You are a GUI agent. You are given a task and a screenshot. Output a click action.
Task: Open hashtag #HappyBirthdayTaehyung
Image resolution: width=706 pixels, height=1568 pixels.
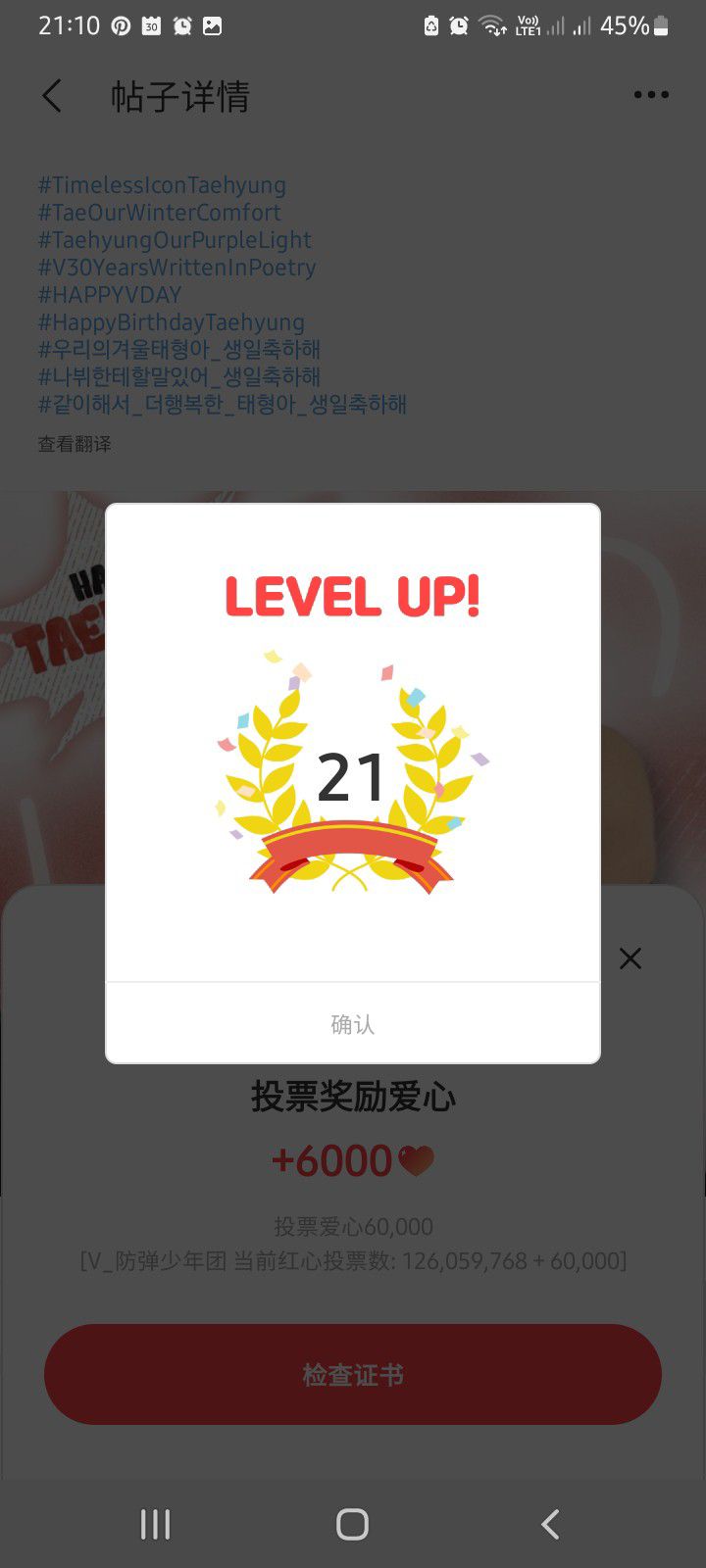[172, 322]
